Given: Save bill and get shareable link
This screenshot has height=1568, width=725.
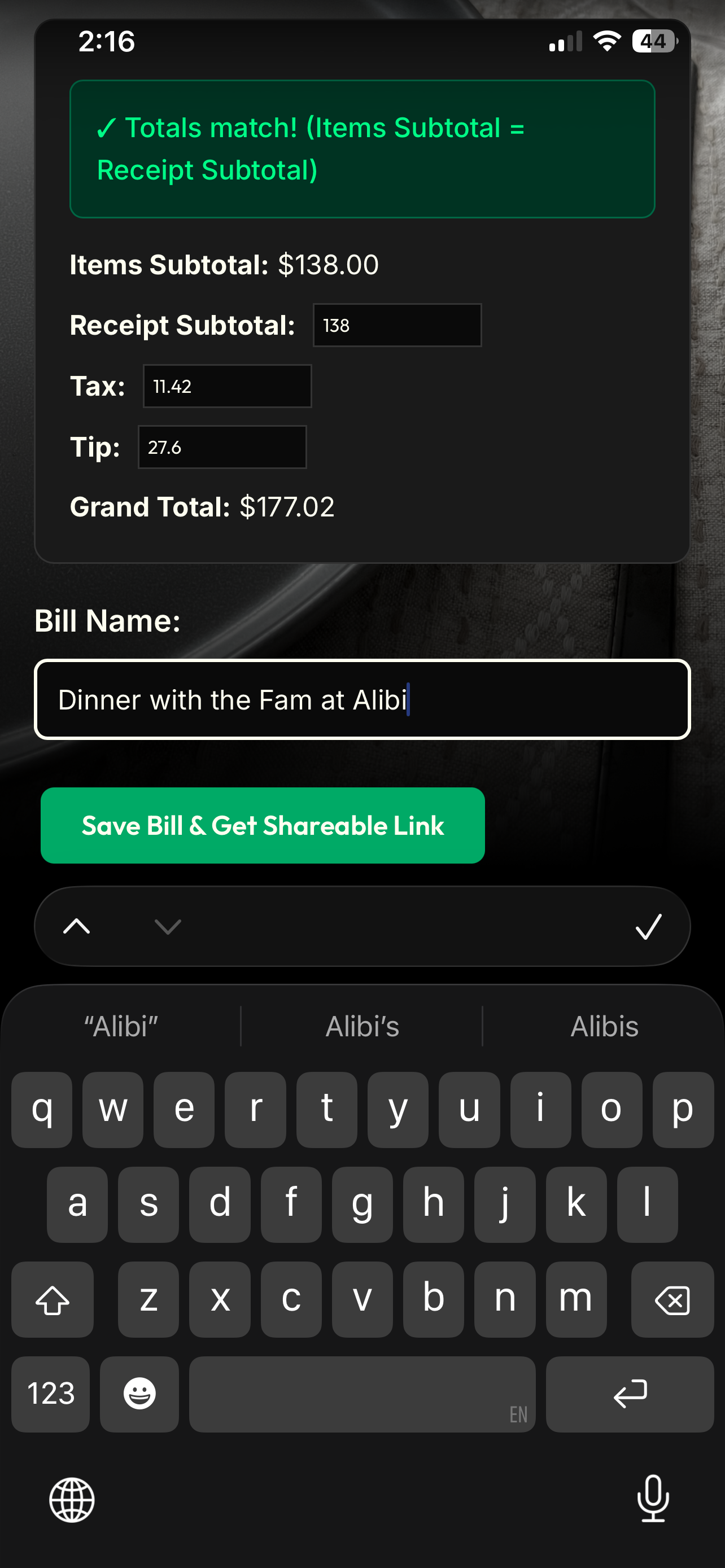Looking at the screenshot, I should point(263,825).
